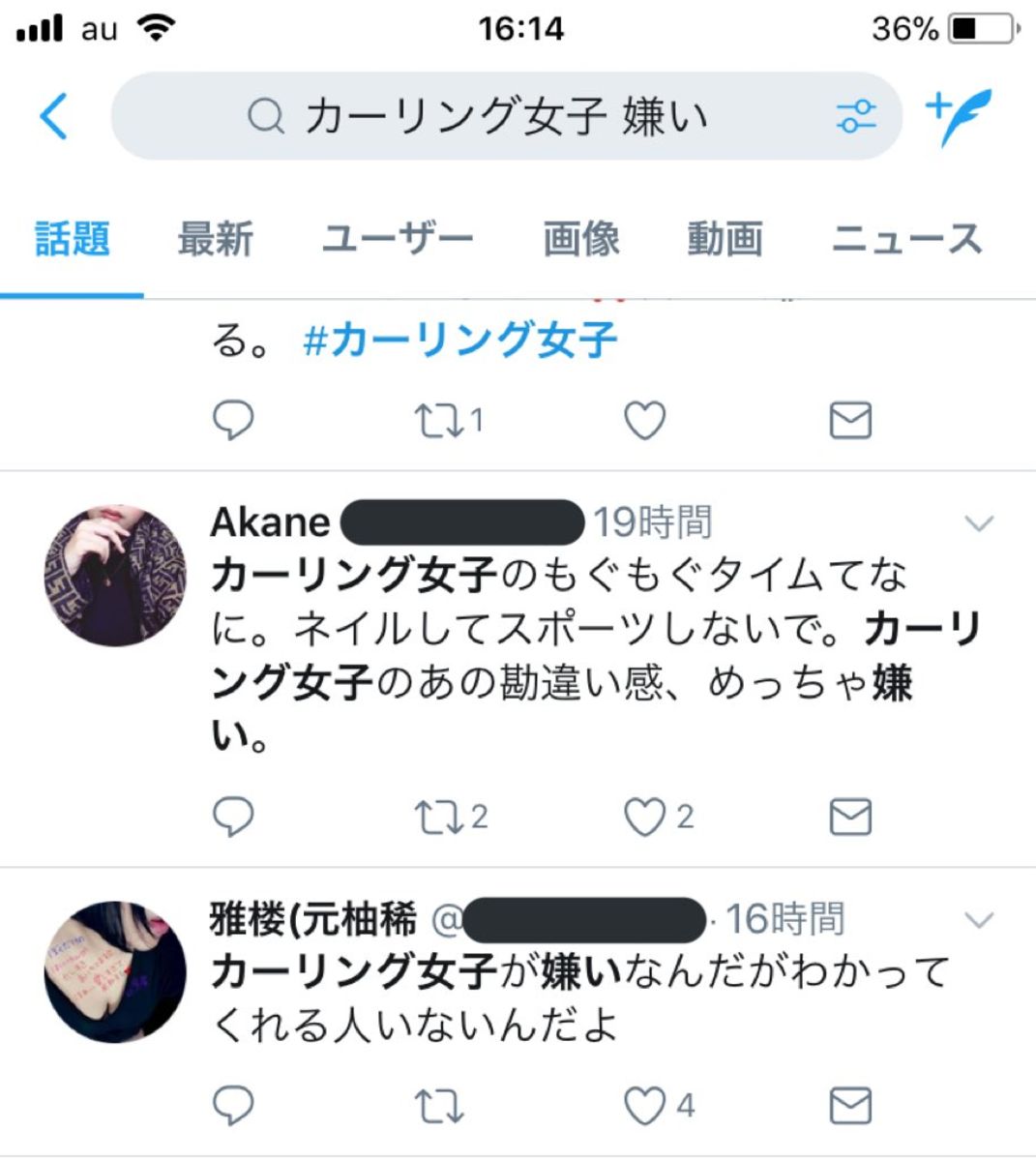Like the tweet by 雅楼(元柚稀
The height and width of the screenshot is (1161, 1036).
[644, 1106]
